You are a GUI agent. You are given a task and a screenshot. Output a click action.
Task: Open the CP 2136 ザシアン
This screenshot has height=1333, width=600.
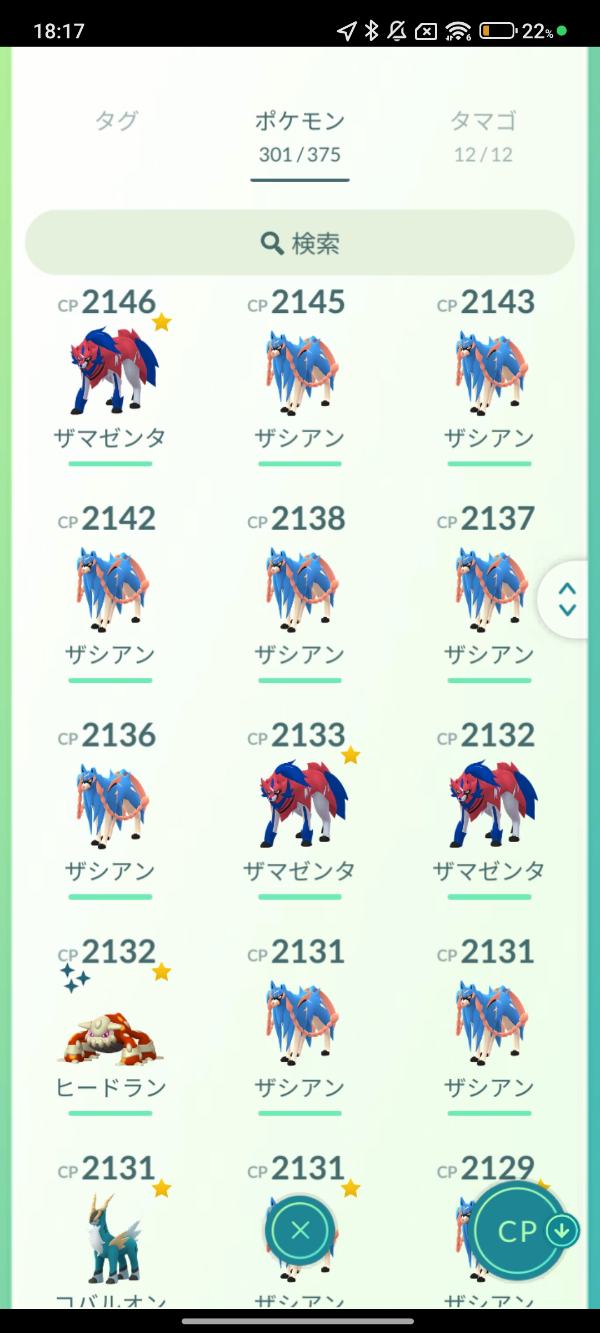(x=110, y=807)
